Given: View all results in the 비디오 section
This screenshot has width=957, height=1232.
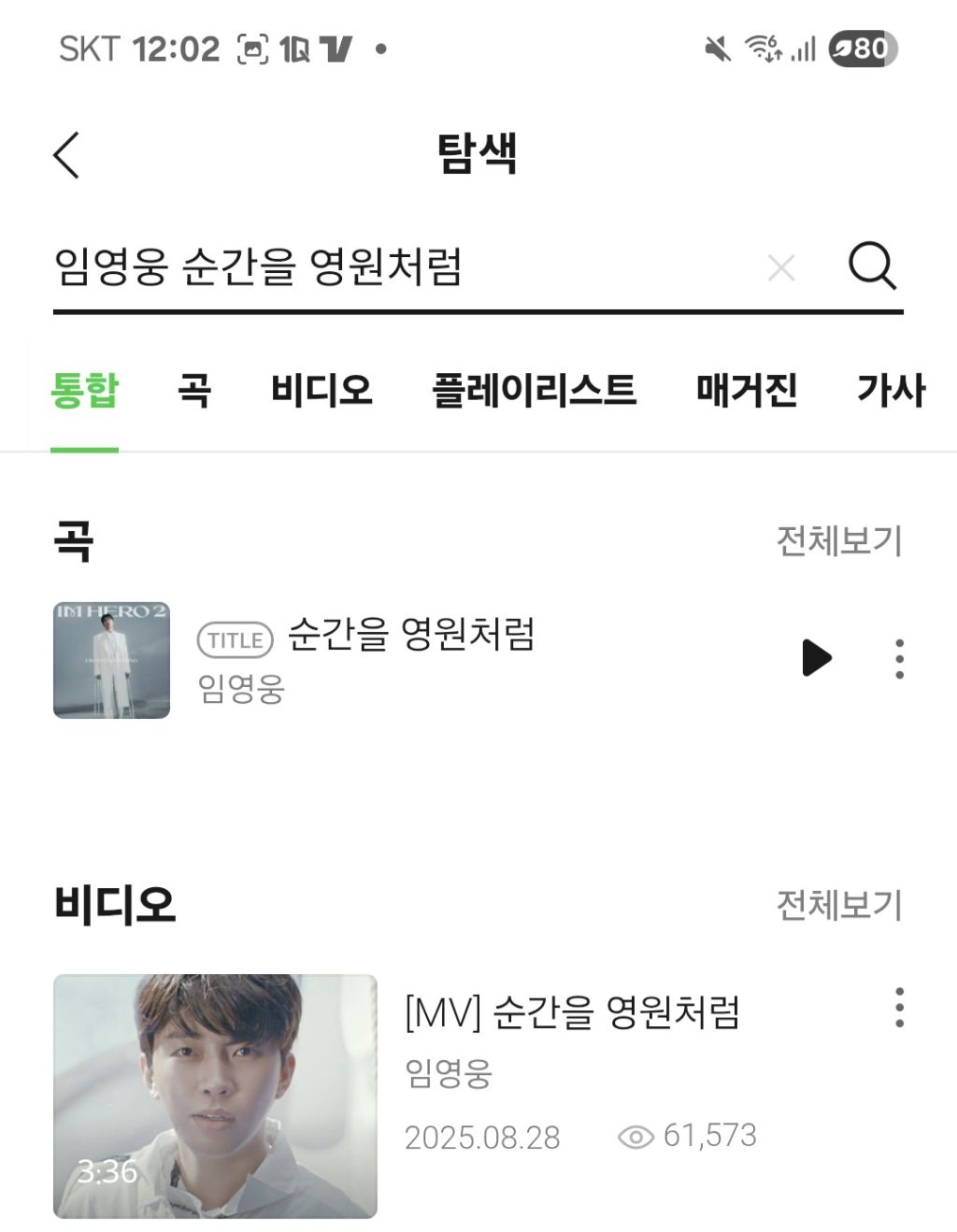Looking at the screenshot, I should [x=839, y=905].
